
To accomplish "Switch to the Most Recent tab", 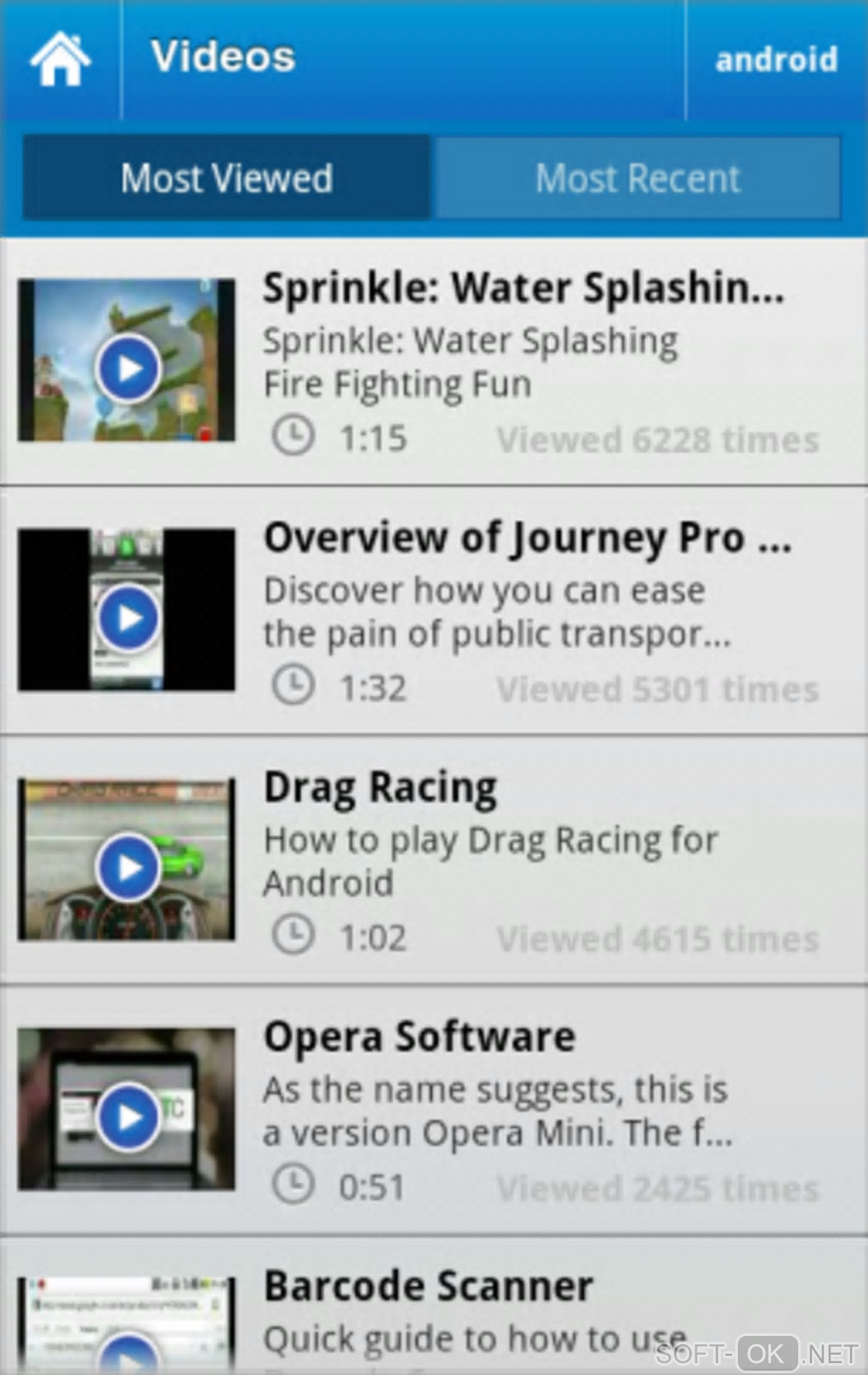I will tap(637, 179).
